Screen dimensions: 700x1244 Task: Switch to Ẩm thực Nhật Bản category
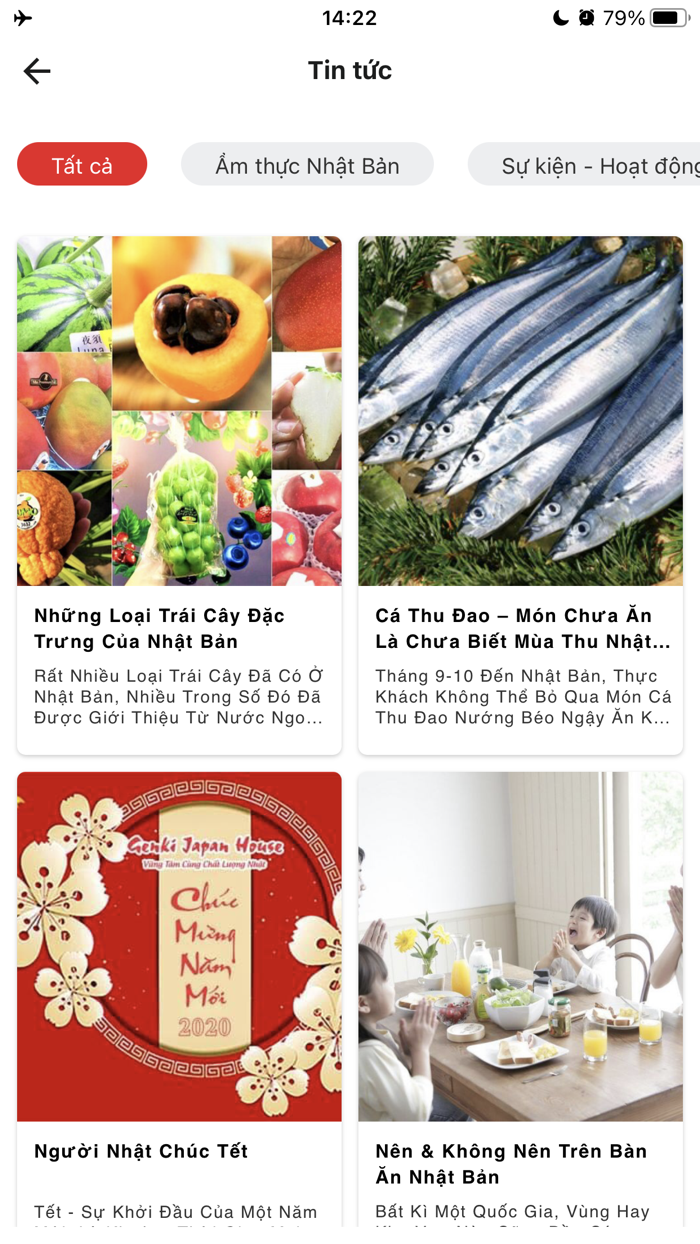[307, 165]
